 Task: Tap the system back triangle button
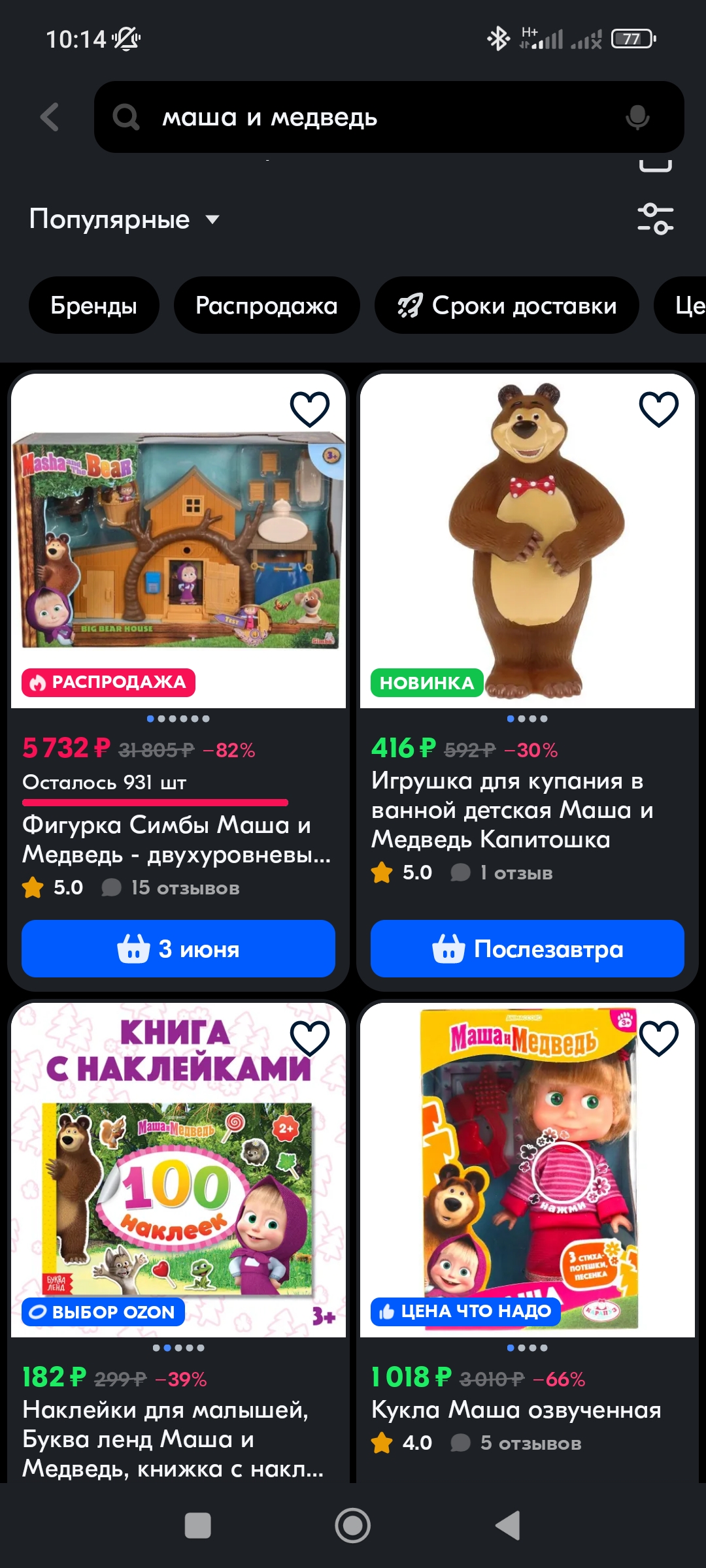click(x=508, y=1526)
